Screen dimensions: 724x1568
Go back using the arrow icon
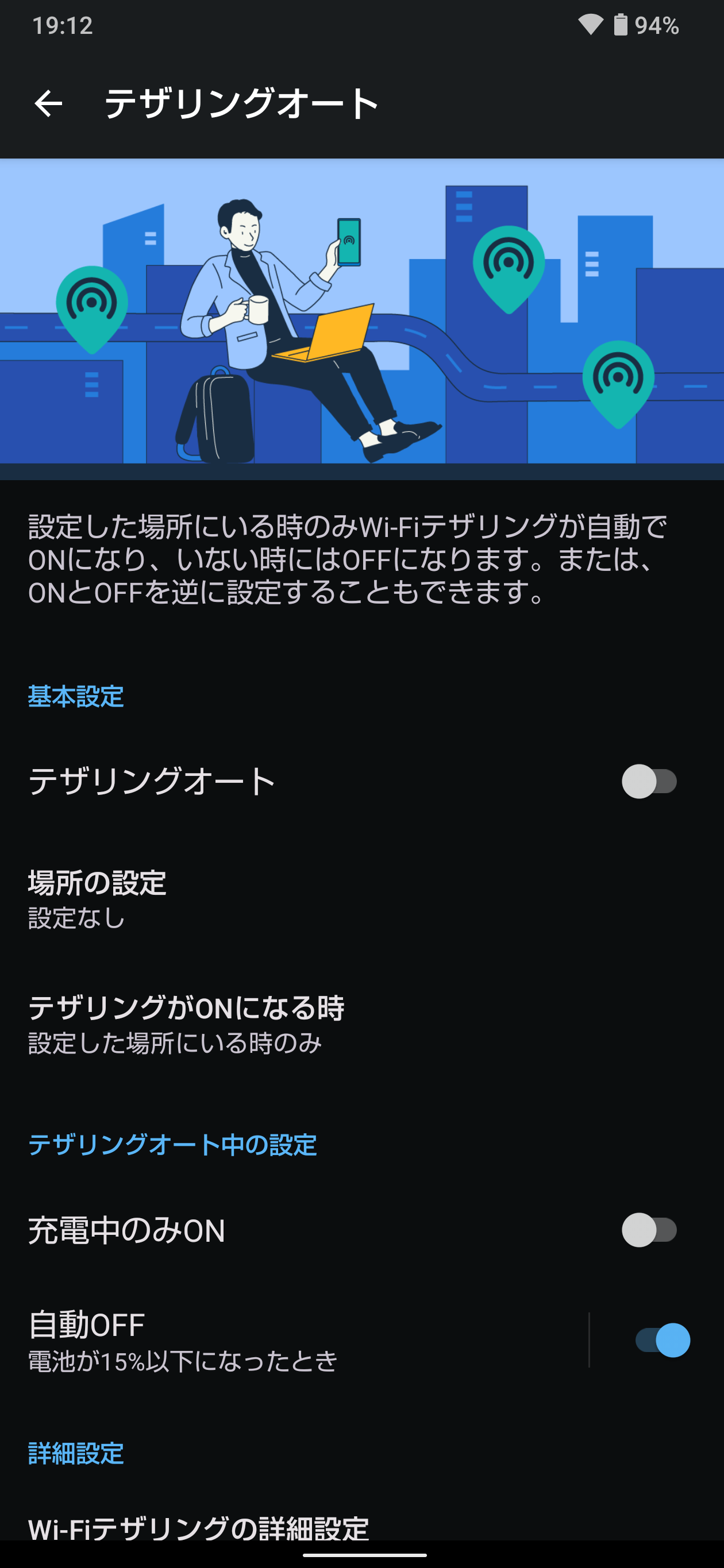click(x=48, y=103)
